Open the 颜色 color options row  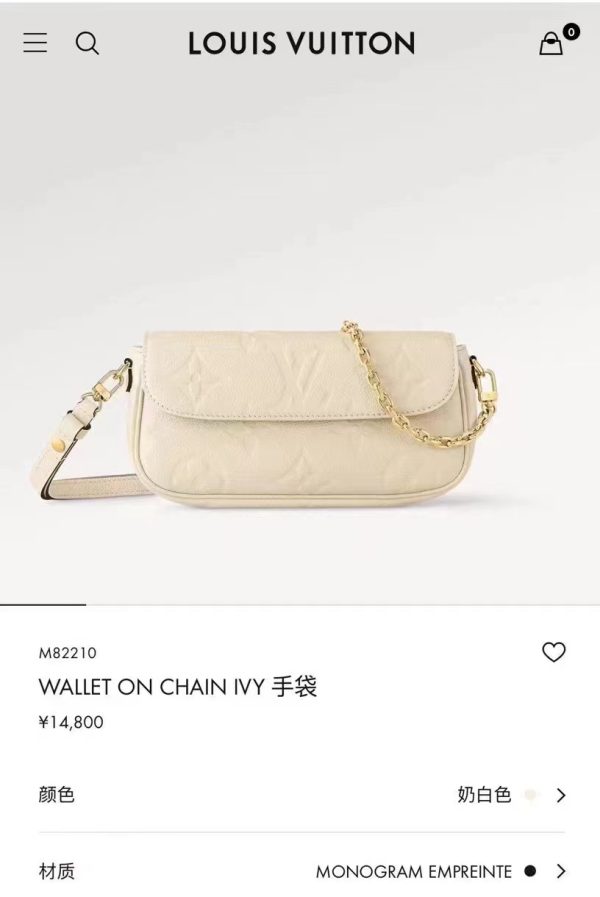click(x=300, y=795)
